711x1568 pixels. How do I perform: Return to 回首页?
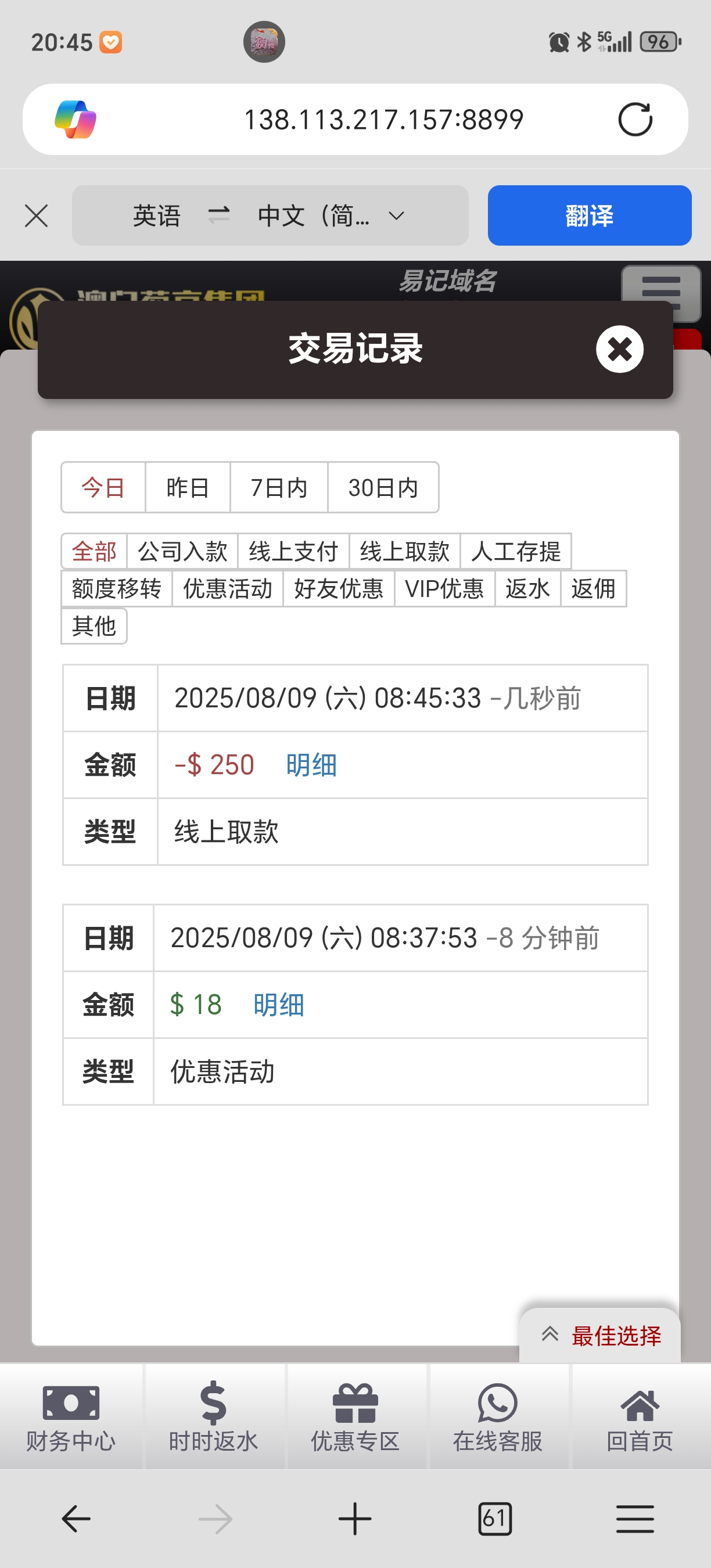[x=640, y=1416]
